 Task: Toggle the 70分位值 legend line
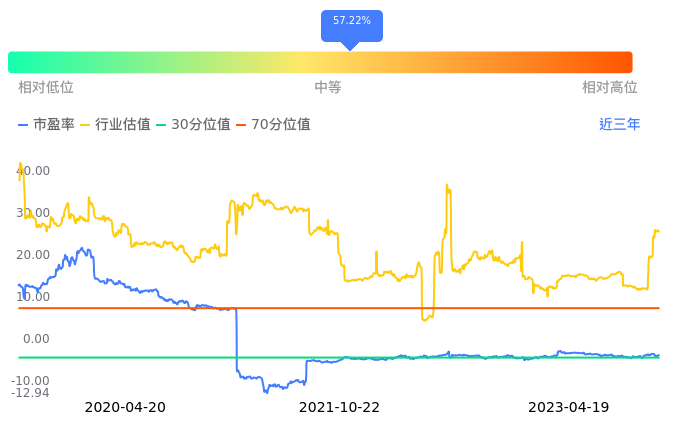(x=274, y=125)
